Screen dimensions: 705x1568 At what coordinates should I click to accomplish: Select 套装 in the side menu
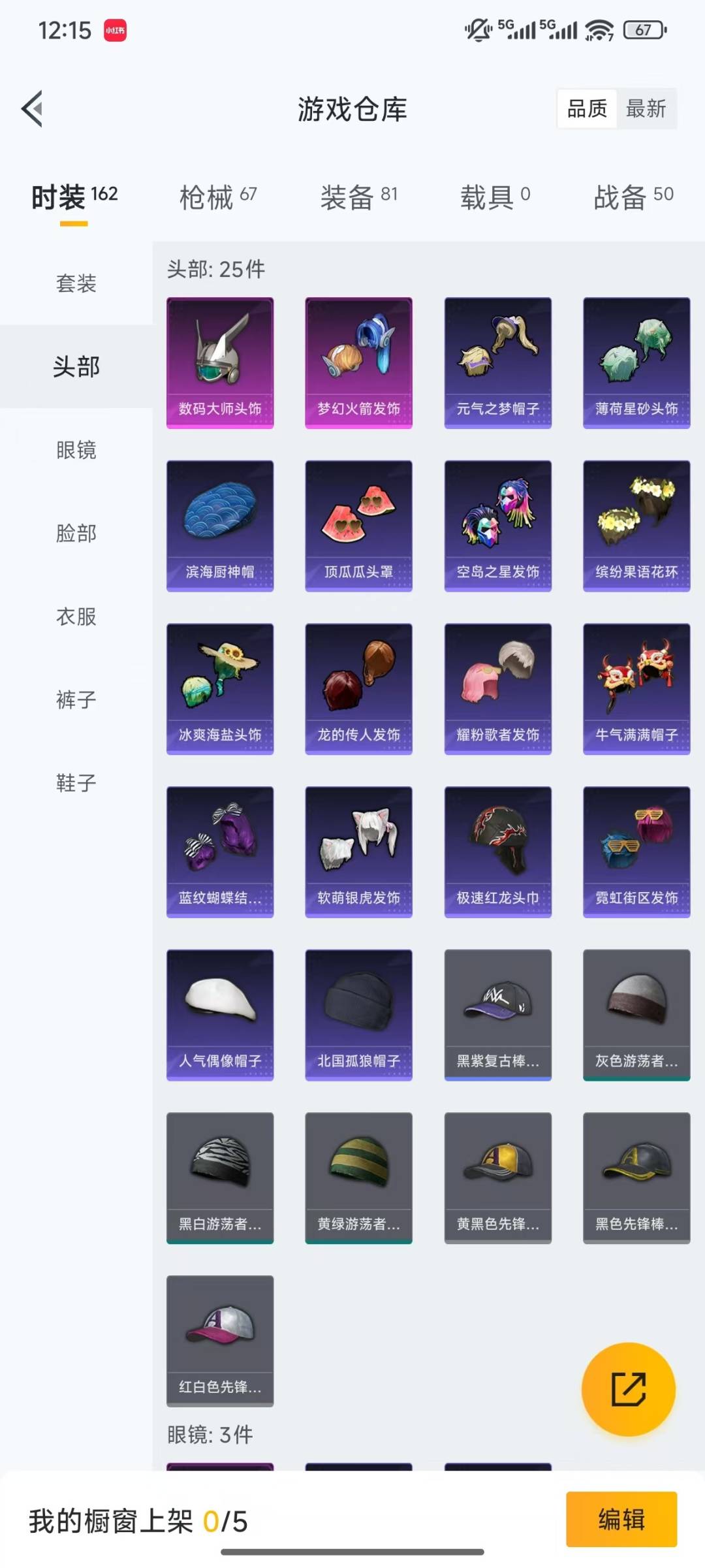76,283
